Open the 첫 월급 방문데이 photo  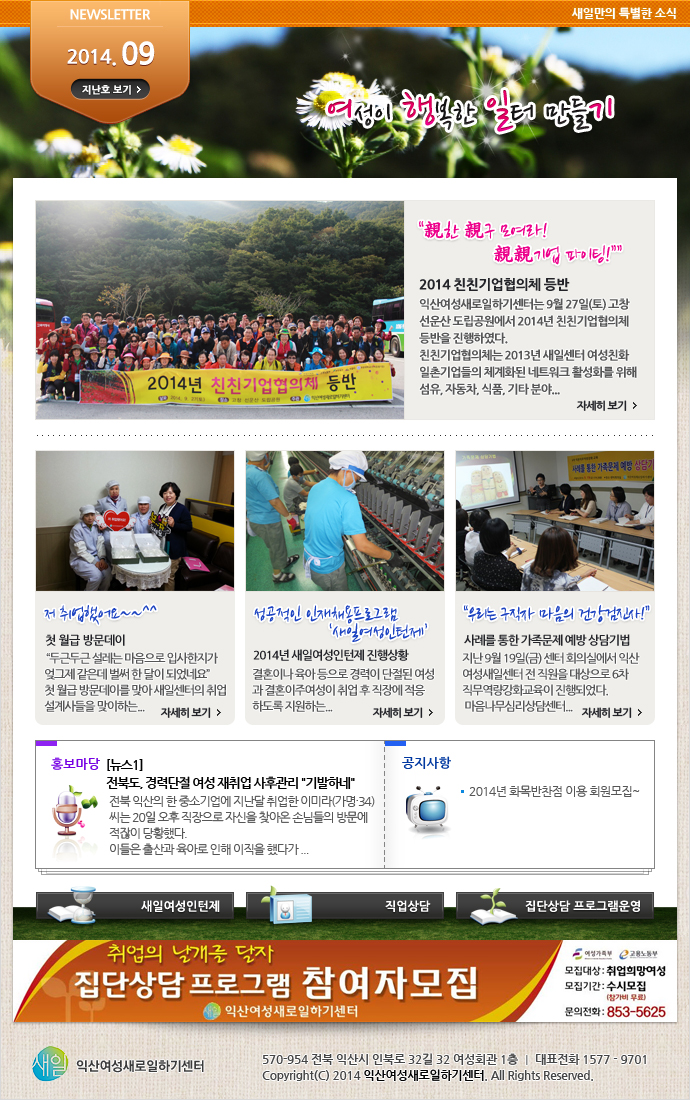[x=134, y=520]
